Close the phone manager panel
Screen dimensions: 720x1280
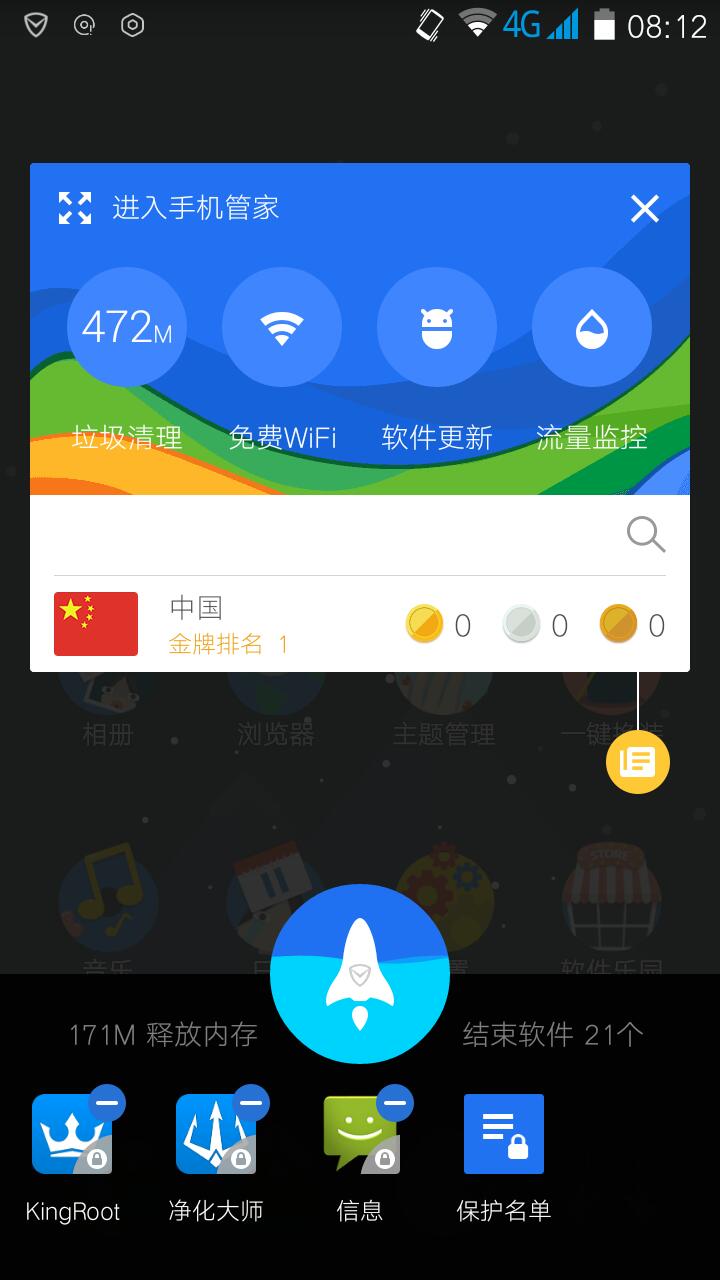pyautogui.click(x=645, y=208)
